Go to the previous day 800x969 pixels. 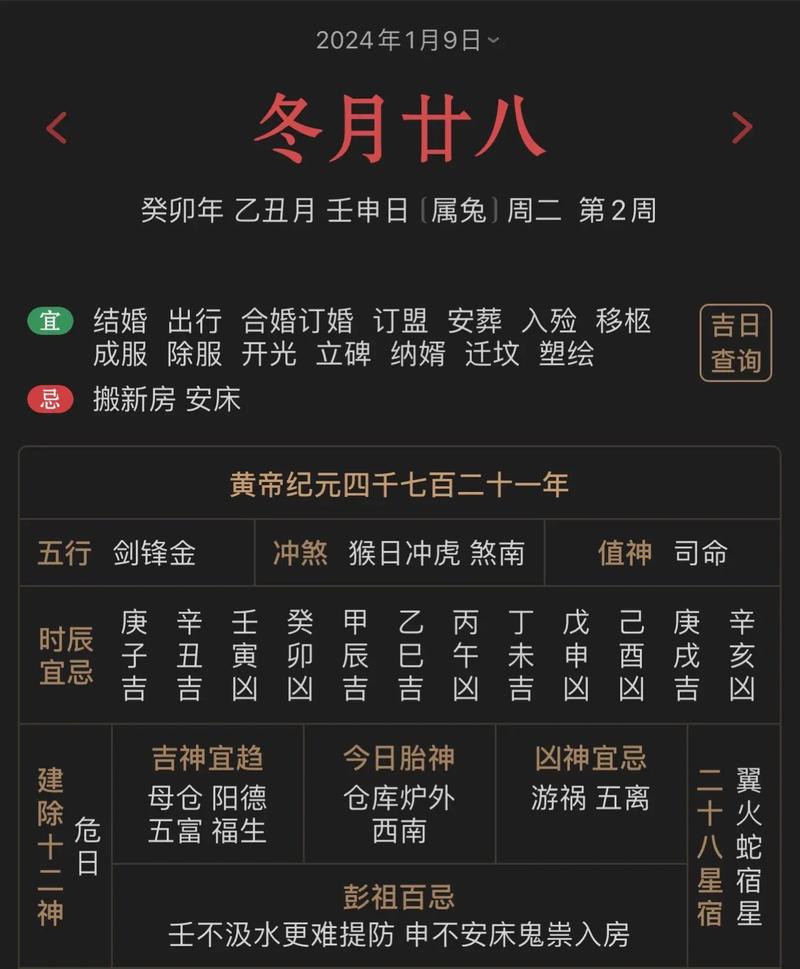coord(57,127)
